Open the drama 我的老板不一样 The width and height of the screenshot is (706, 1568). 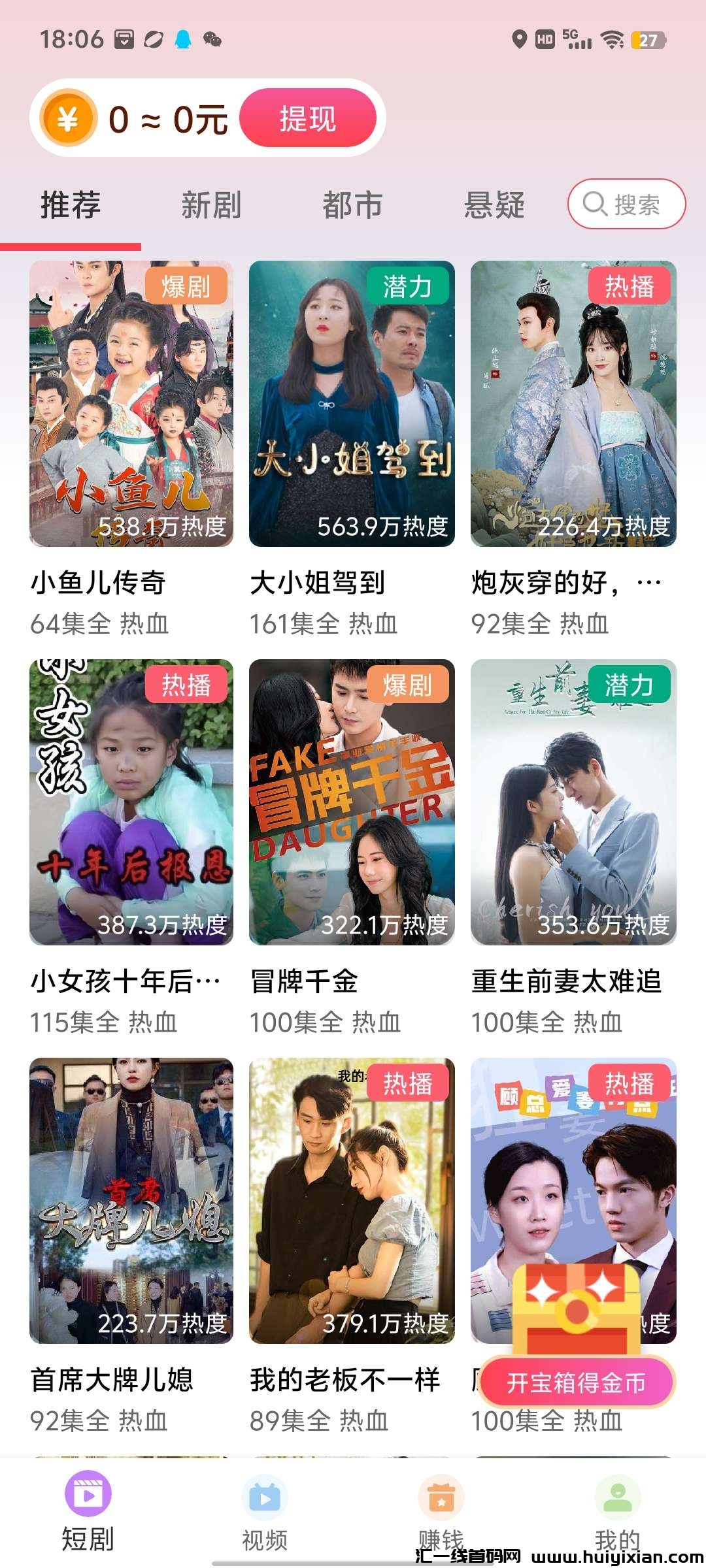click(352, 1201)
